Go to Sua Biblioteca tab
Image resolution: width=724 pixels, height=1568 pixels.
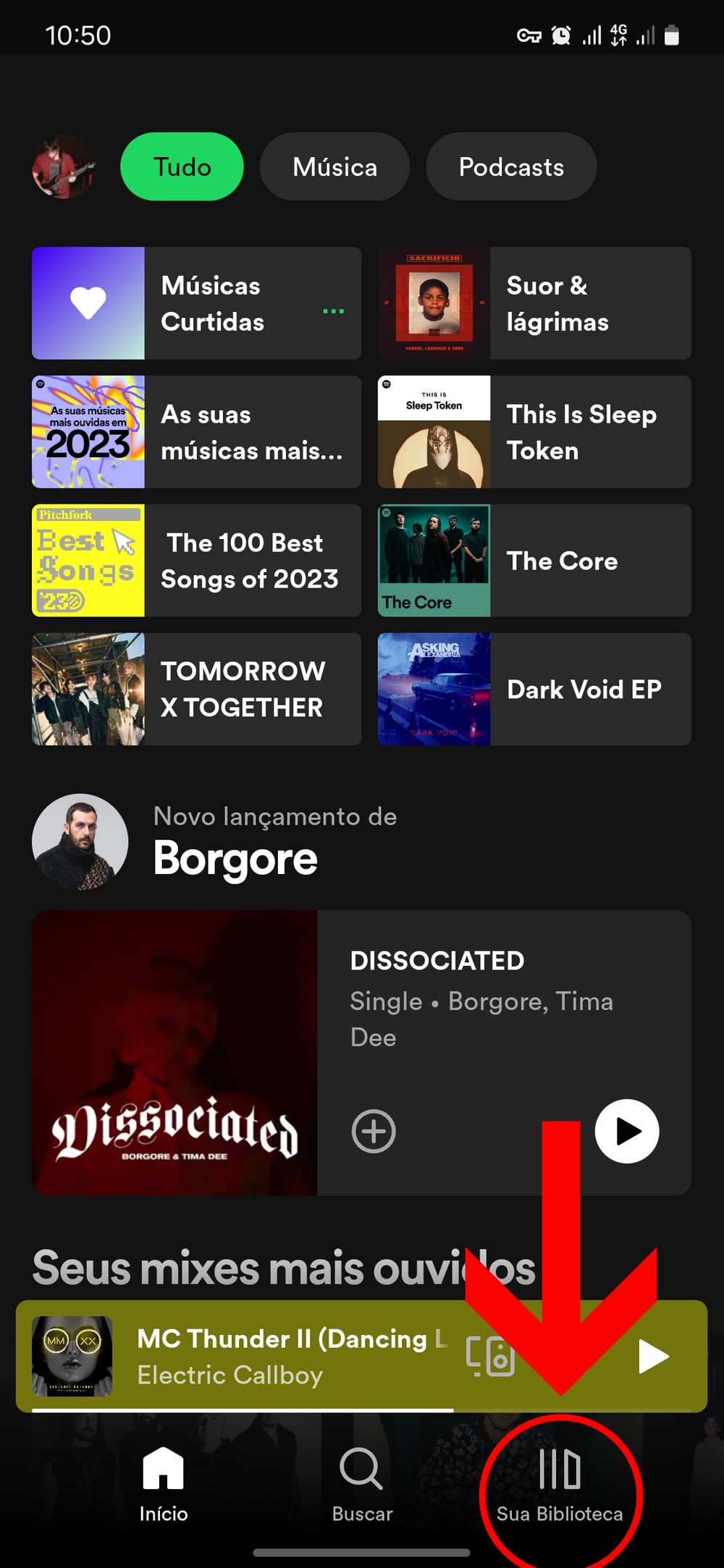pos(560,1485)
